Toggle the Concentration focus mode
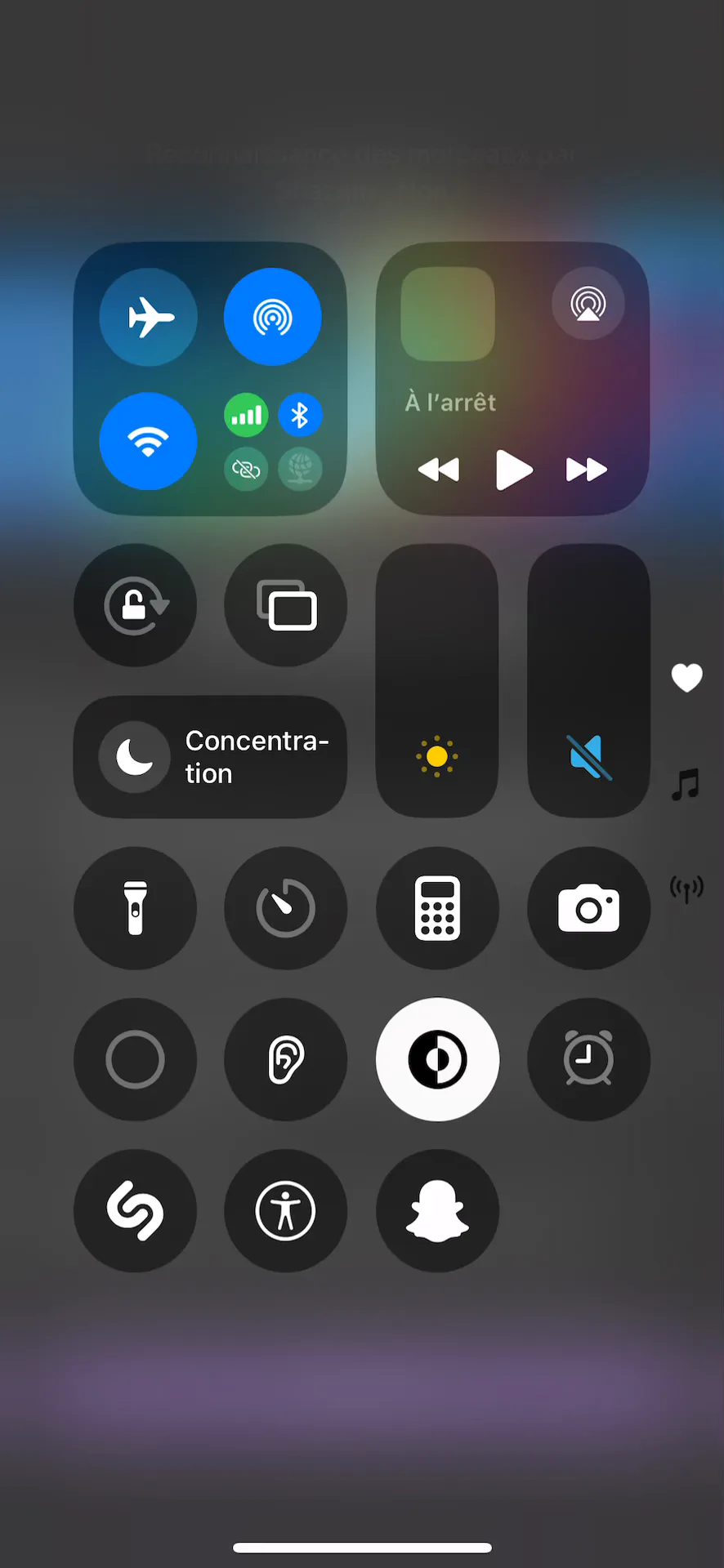 pos(210,757)
